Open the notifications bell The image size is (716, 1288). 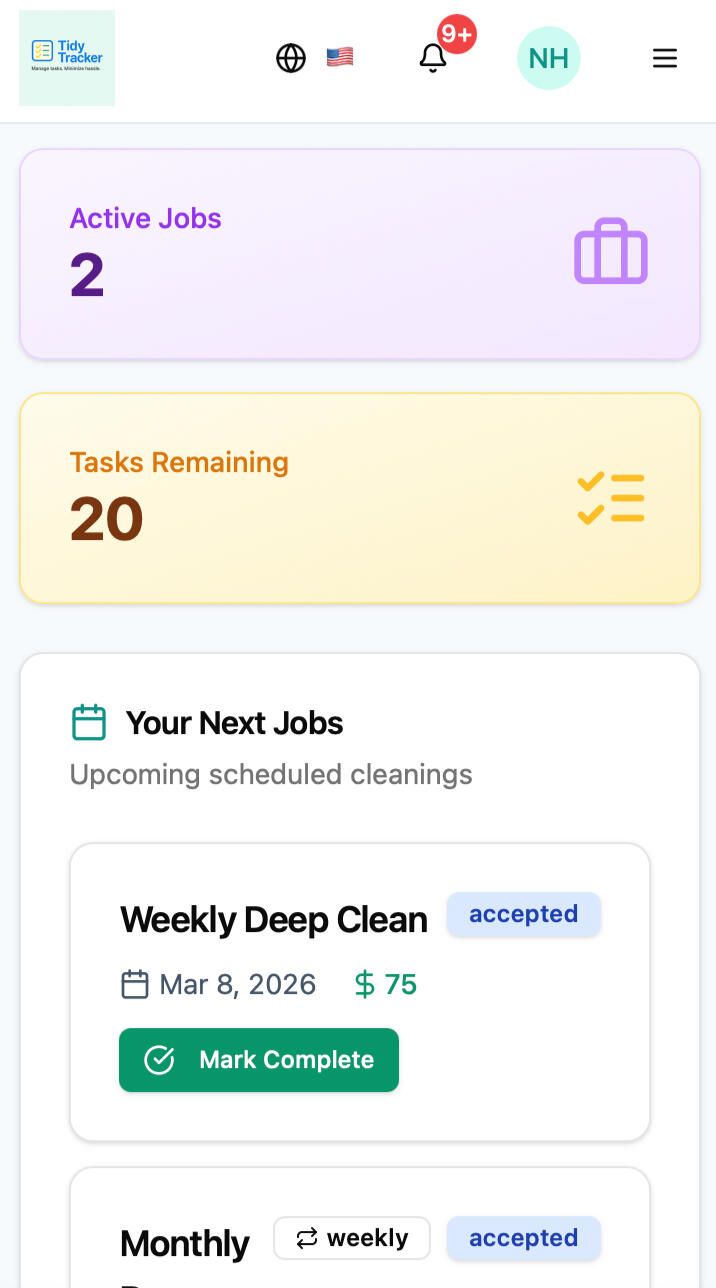433,58
